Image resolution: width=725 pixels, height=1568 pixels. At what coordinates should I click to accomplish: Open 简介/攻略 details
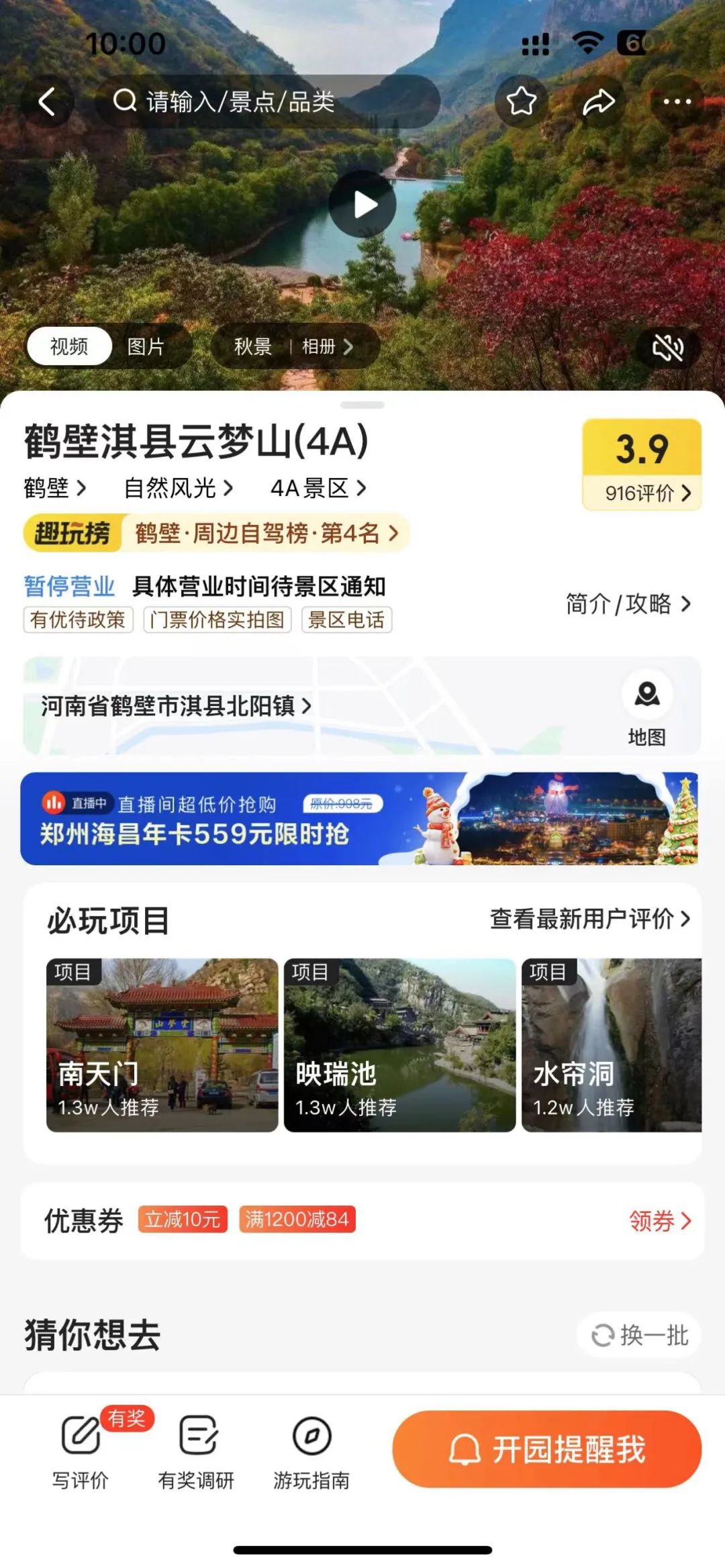point(628,604)
